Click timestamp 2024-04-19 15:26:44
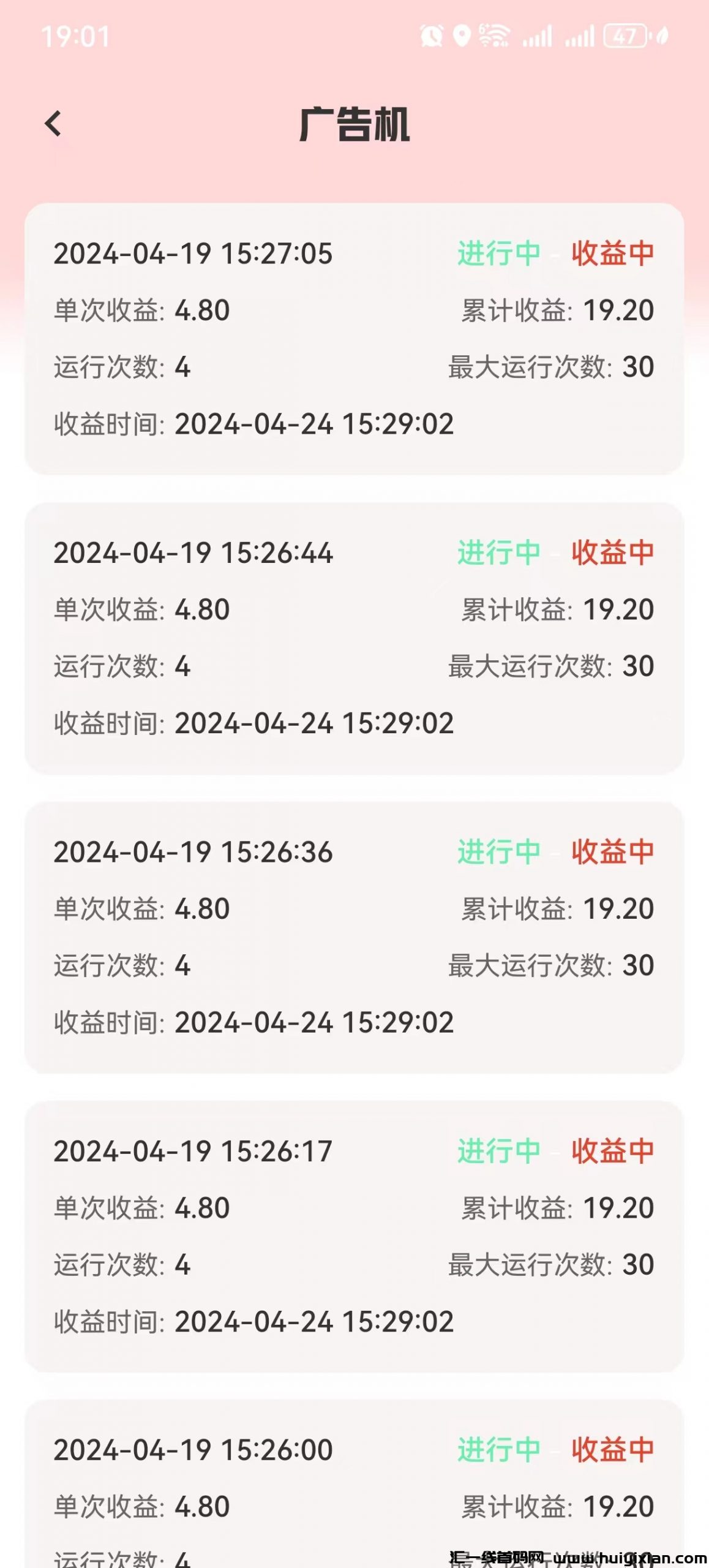Image resolution: width=709 pixels, height=1568 pixels. [x=194, y=552]
